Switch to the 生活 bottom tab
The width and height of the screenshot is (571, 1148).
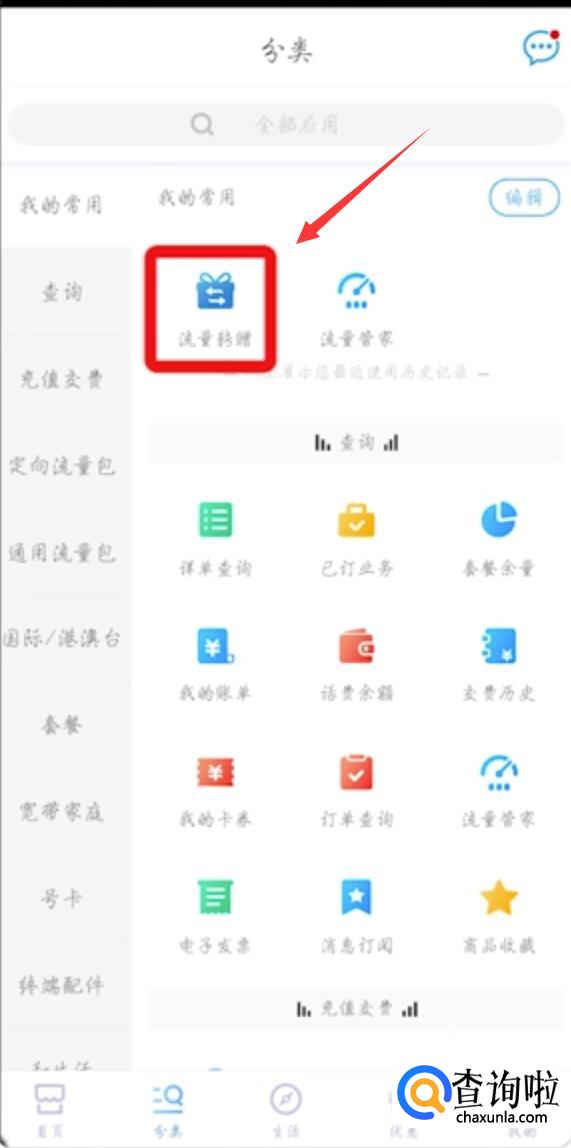click(286, 1108)
